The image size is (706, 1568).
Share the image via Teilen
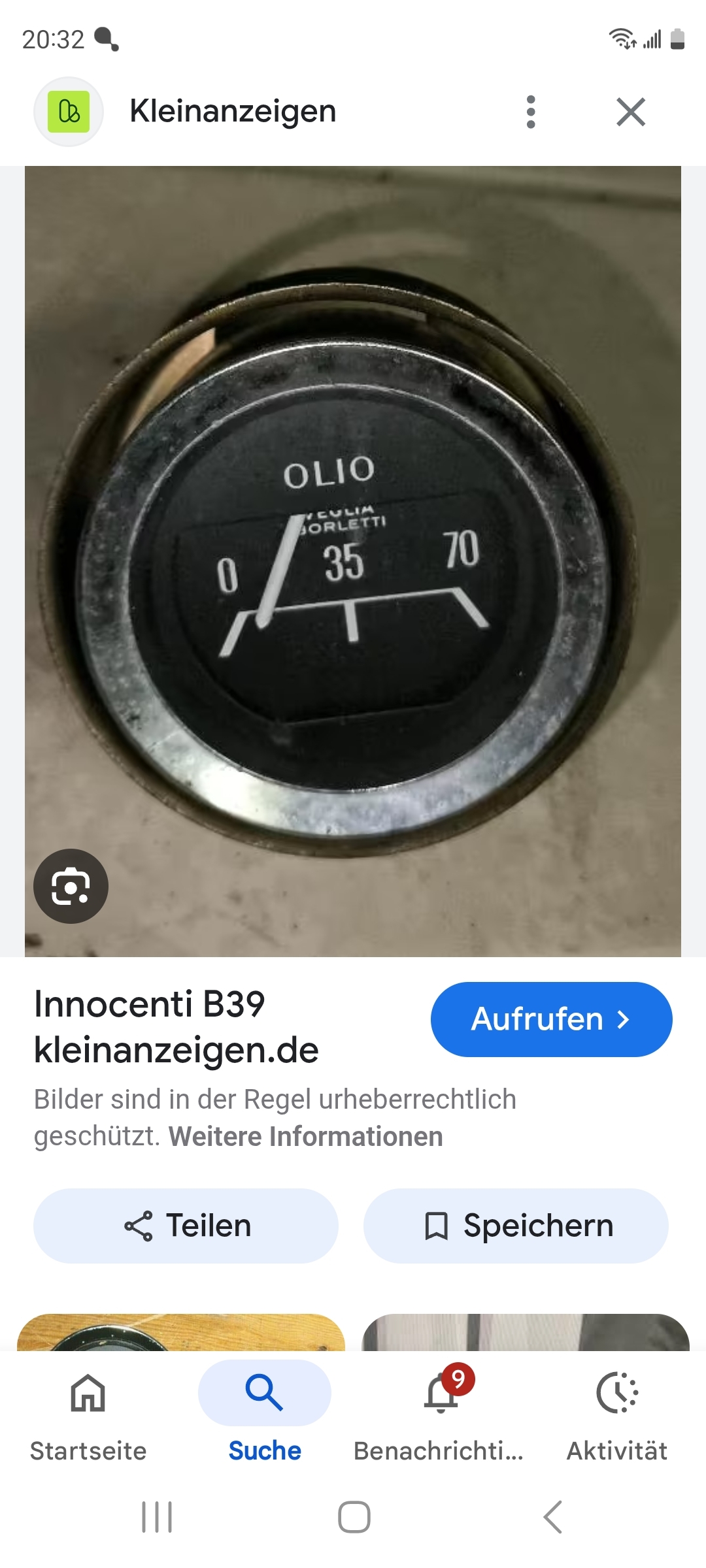tap(186, 1226)
